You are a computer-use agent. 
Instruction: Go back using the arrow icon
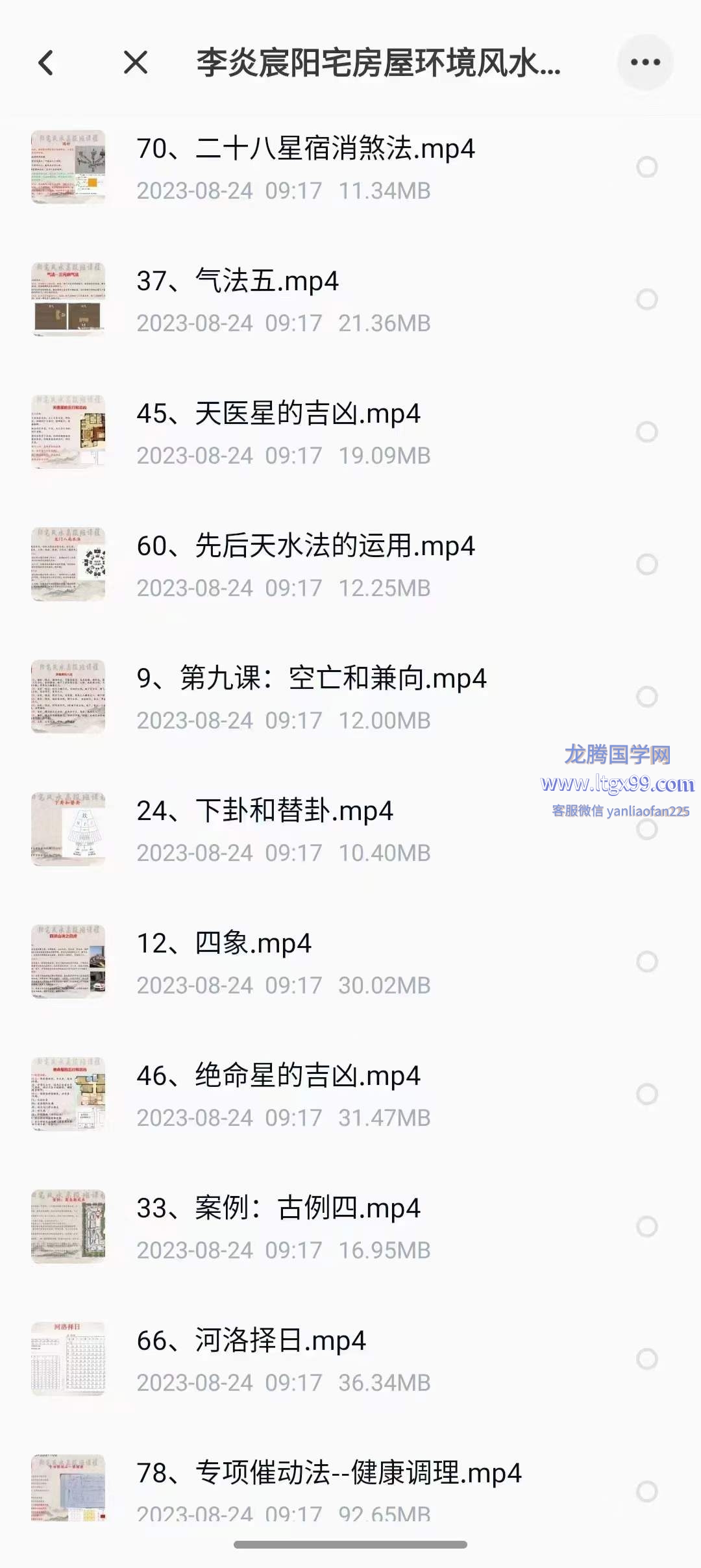(46, 63)
